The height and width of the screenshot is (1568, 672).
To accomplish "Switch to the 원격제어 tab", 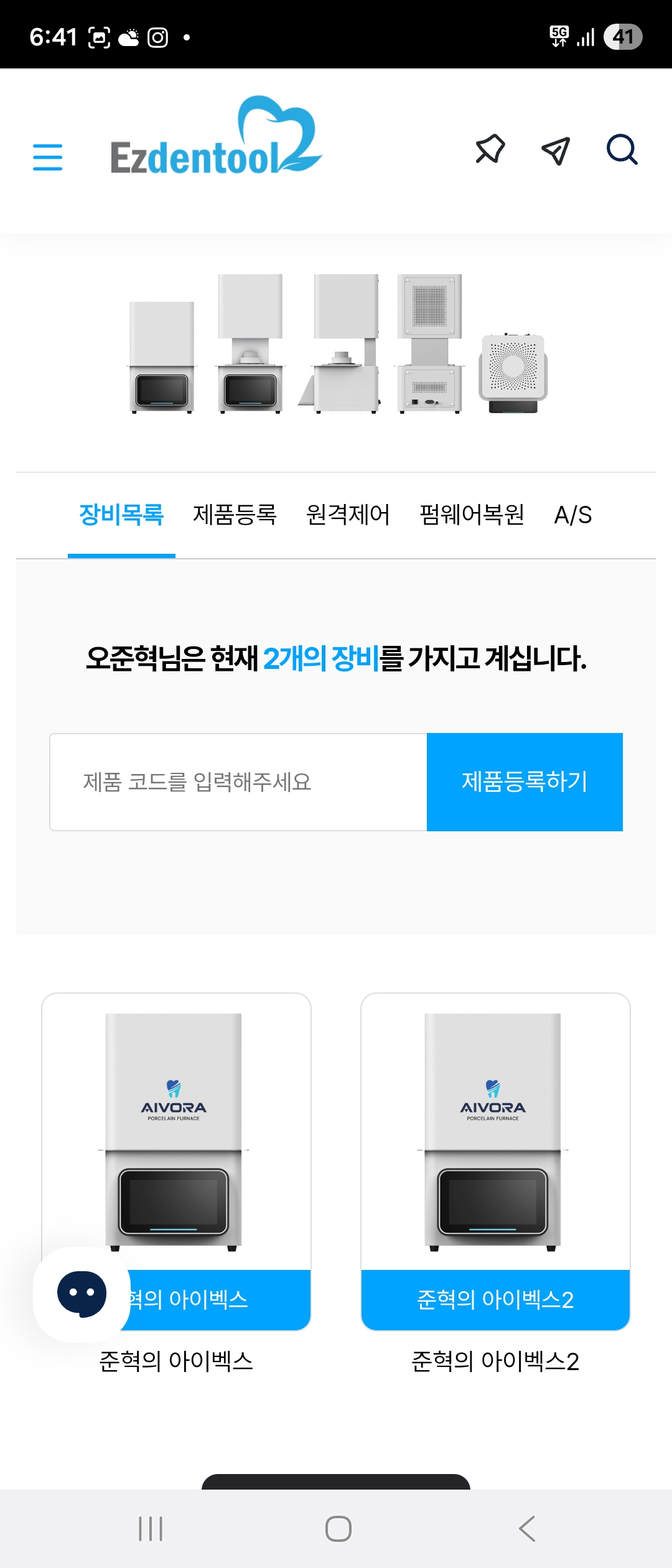I will 348,515.
